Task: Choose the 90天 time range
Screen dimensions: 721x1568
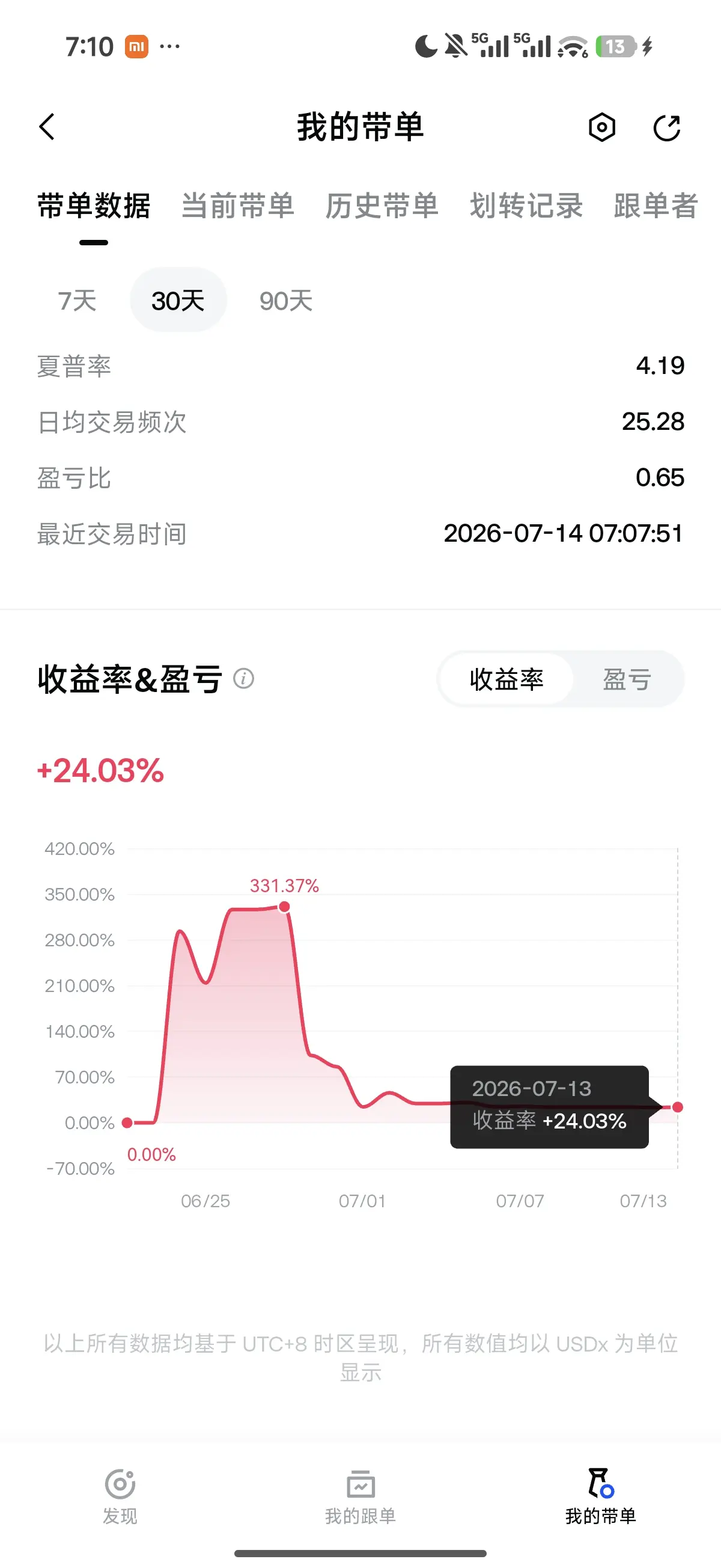Action: tap(286, 301)
